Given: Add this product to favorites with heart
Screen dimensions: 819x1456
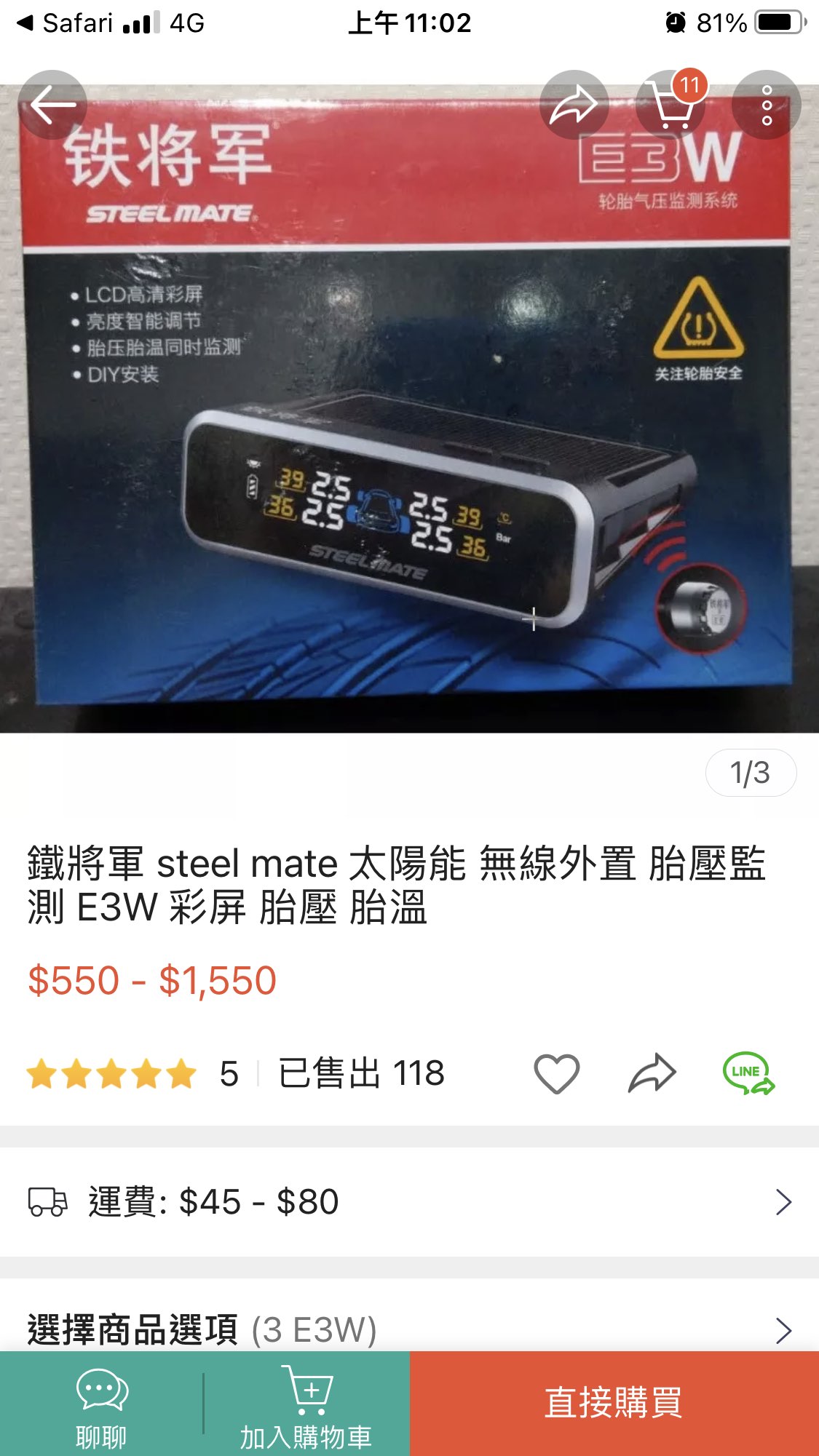Looking at the screenshot, I should click(x=557, y=1074).
